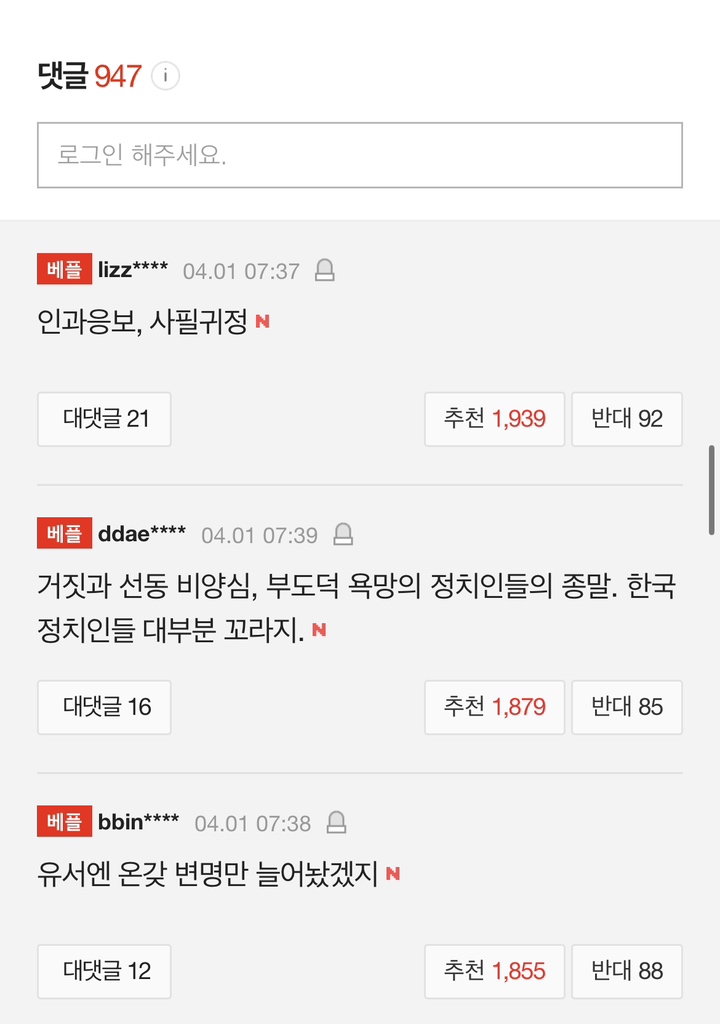720x1024 pixels.
Task: Open the 21 replies on lizz****'s comment
Action: 105,419
